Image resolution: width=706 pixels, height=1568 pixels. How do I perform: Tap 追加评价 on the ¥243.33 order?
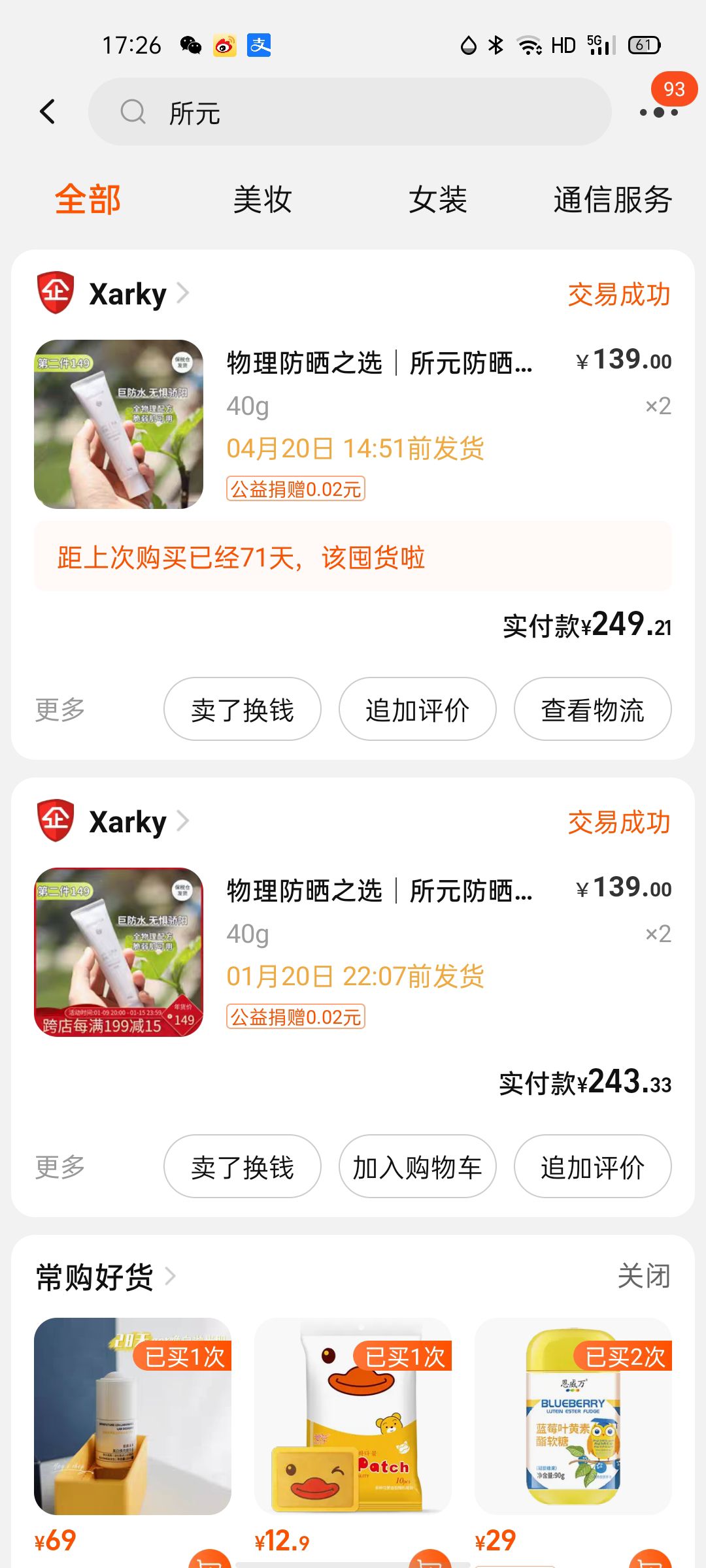tap(592, 1167)
